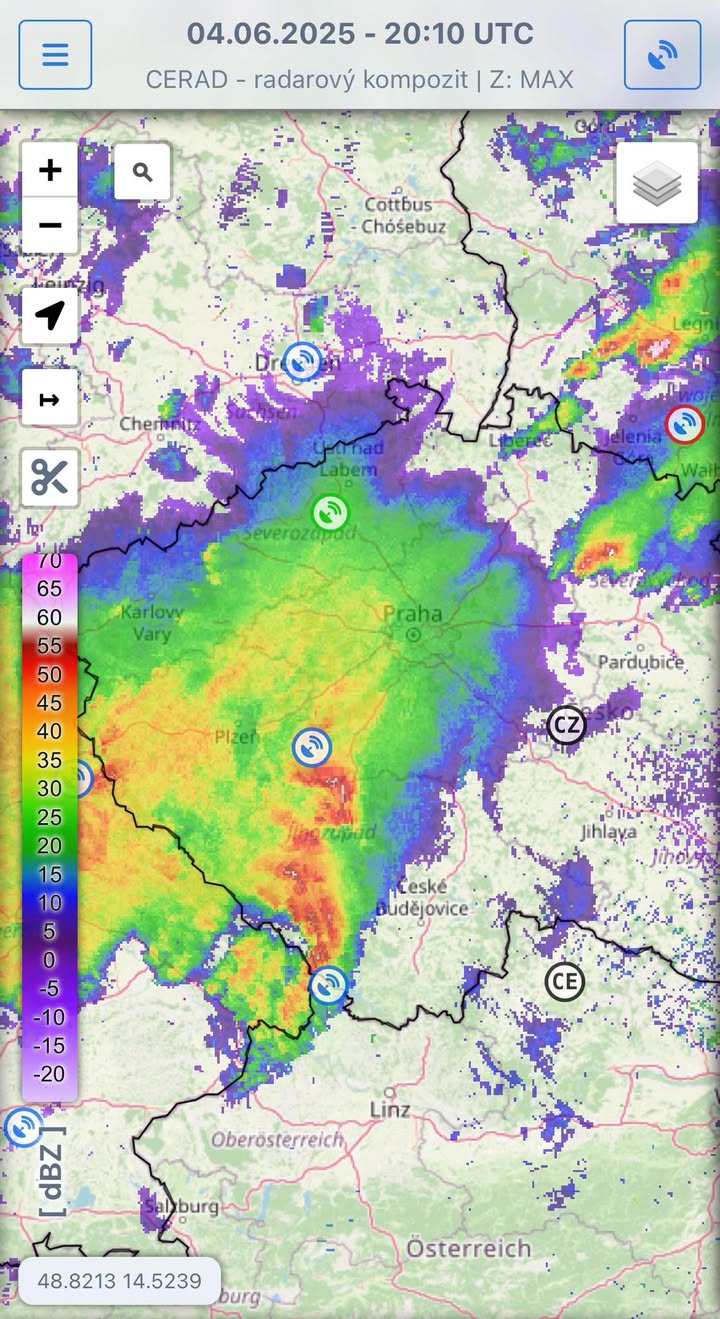The height and width of the screenshot is (1319, 720).
Task: Zoom out of the map
Action: 50,225
